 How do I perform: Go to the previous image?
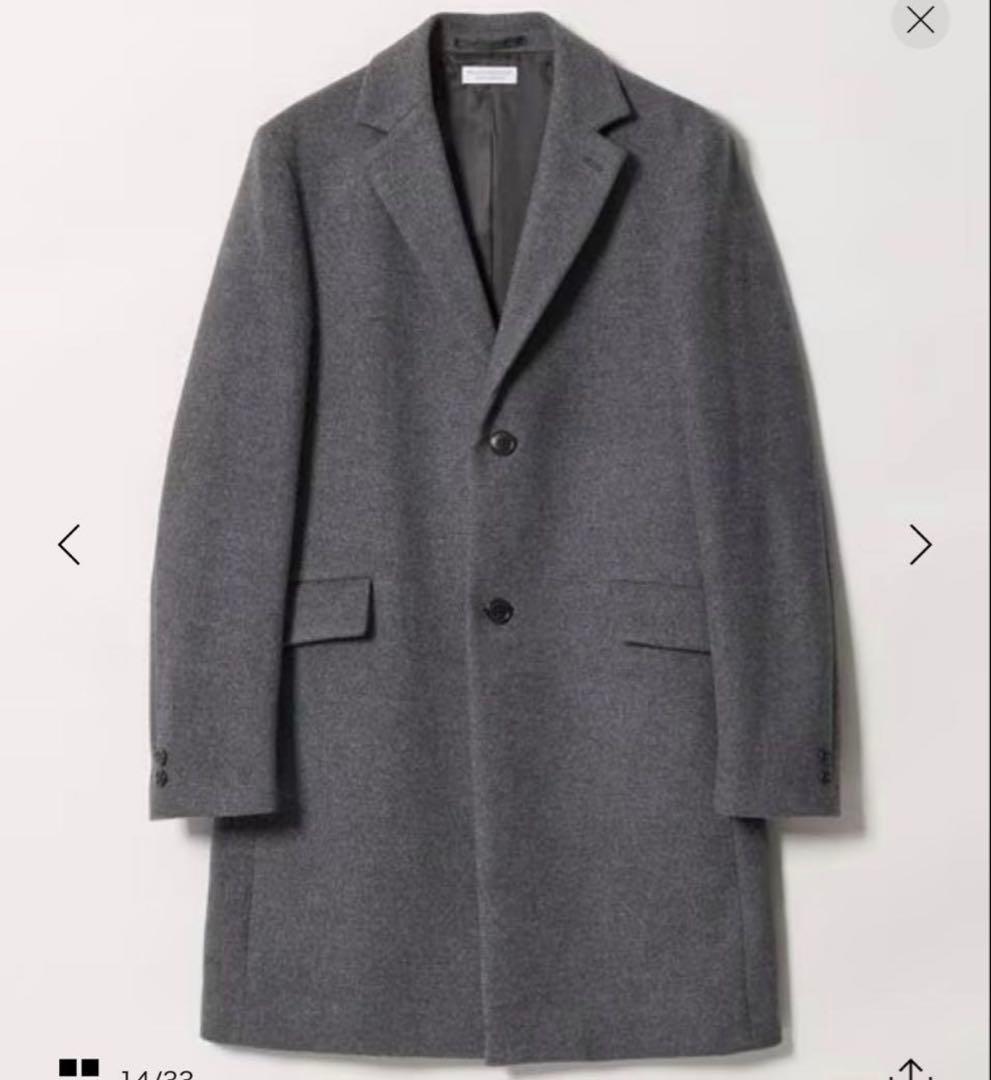coord(68,544)
